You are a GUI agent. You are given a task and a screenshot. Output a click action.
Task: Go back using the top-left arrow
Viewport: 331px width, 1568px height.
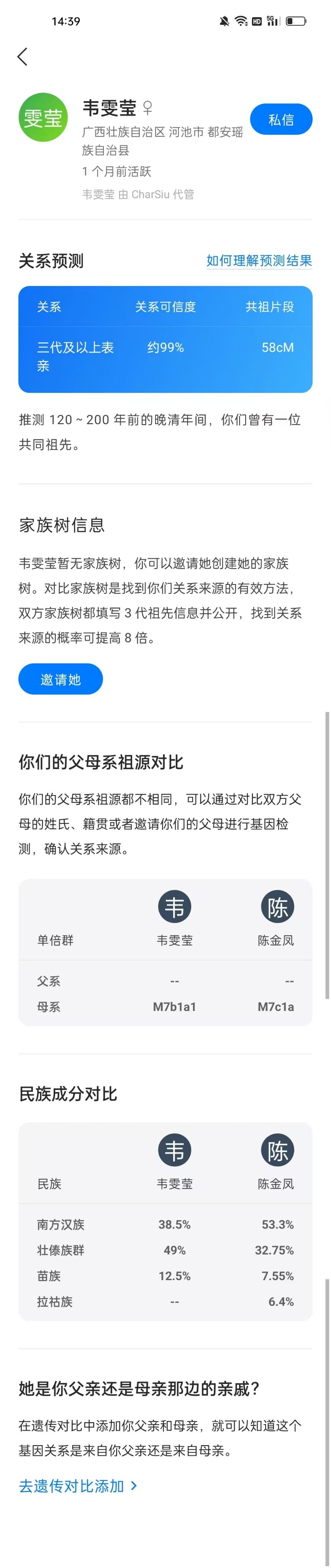[x=23, y=57]
